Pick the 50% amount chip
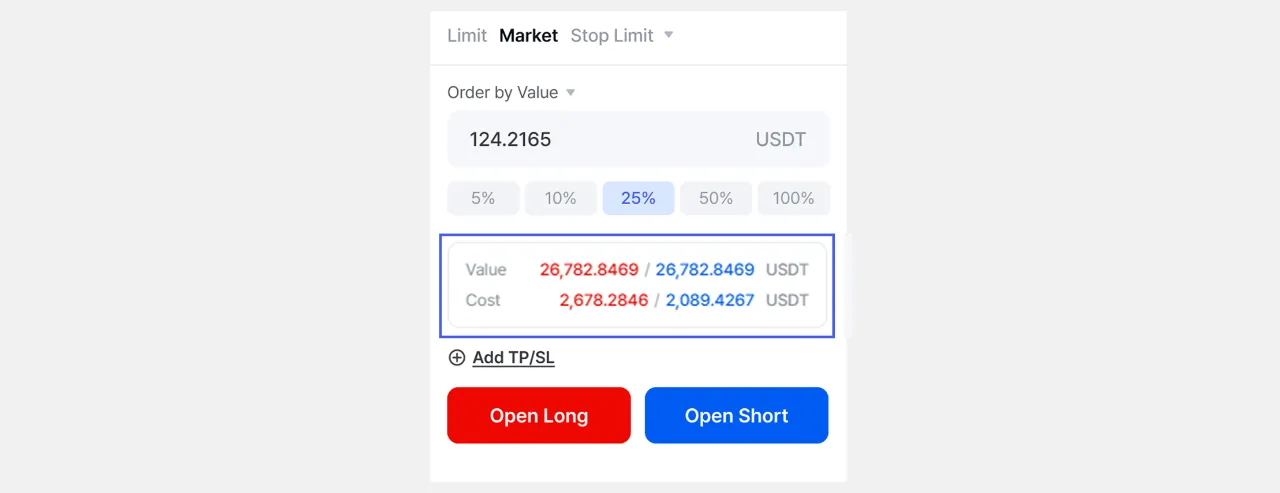This screenshot has height=493, width=1280. (716, 198)
